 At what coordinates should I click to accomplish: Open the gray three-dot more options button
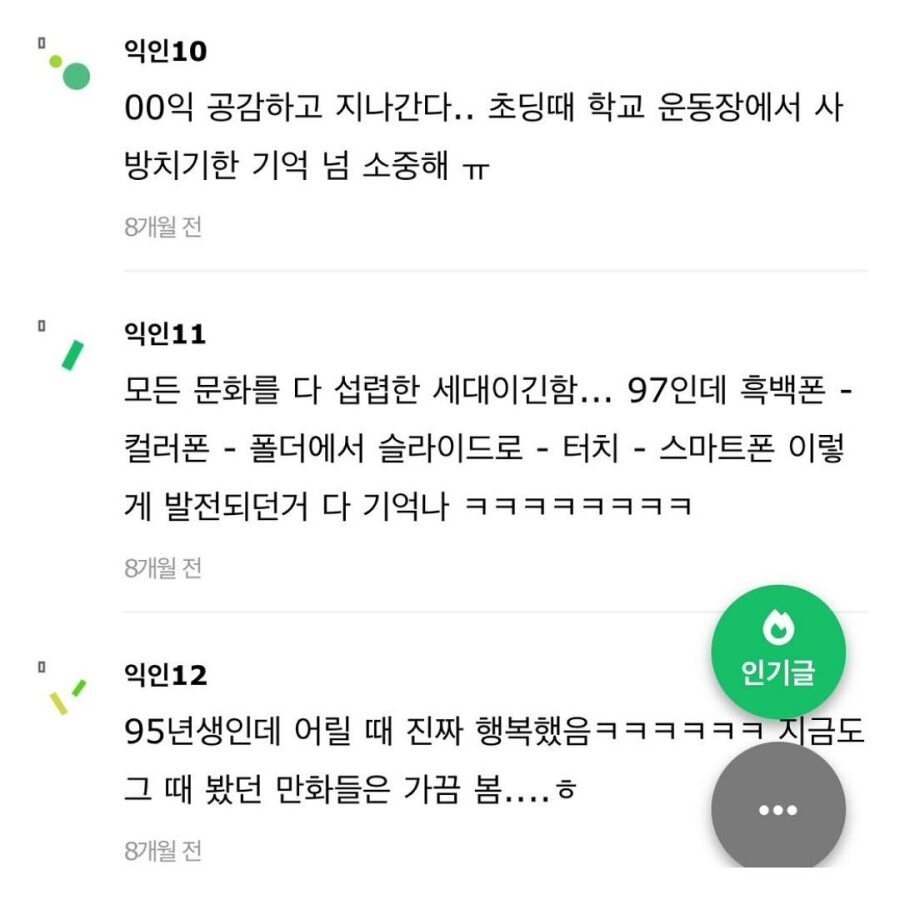point(778,808)
